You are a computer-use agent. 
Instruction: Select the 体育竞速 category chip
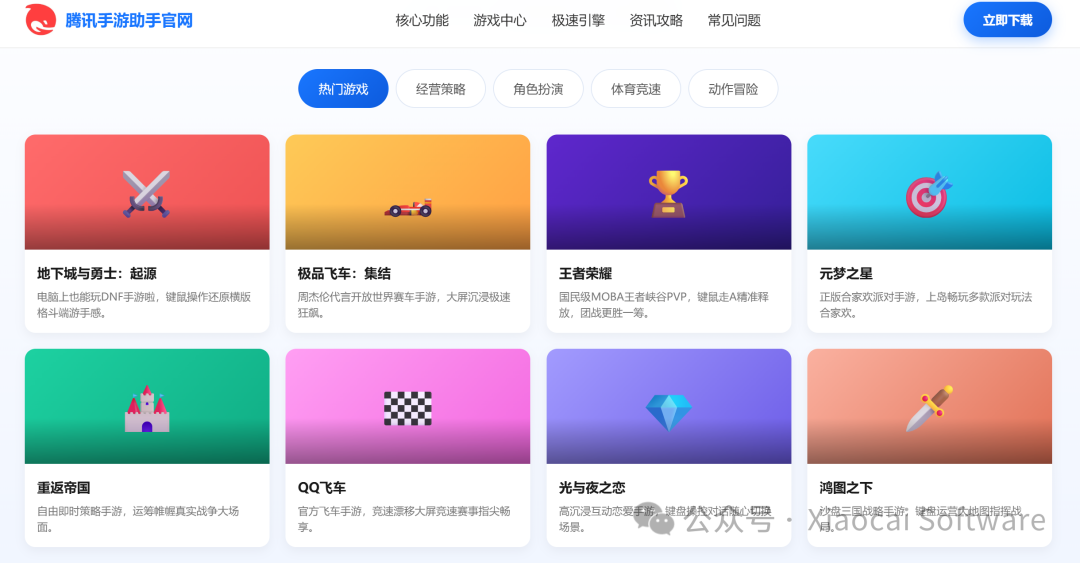pos(636,89)
